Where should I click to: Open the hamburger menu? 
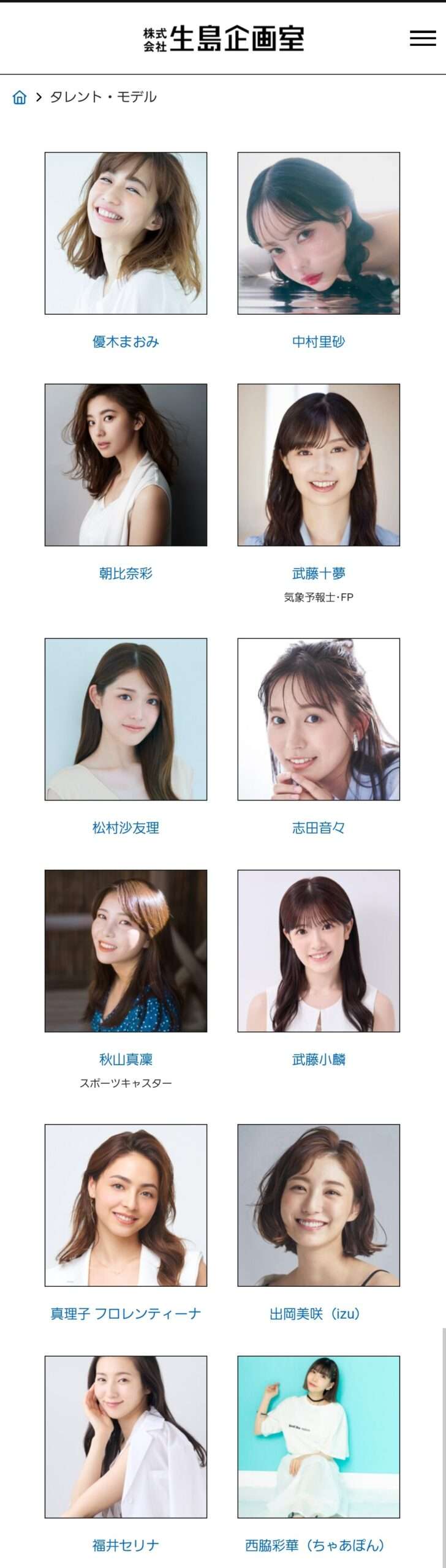(x=423, y=38)
